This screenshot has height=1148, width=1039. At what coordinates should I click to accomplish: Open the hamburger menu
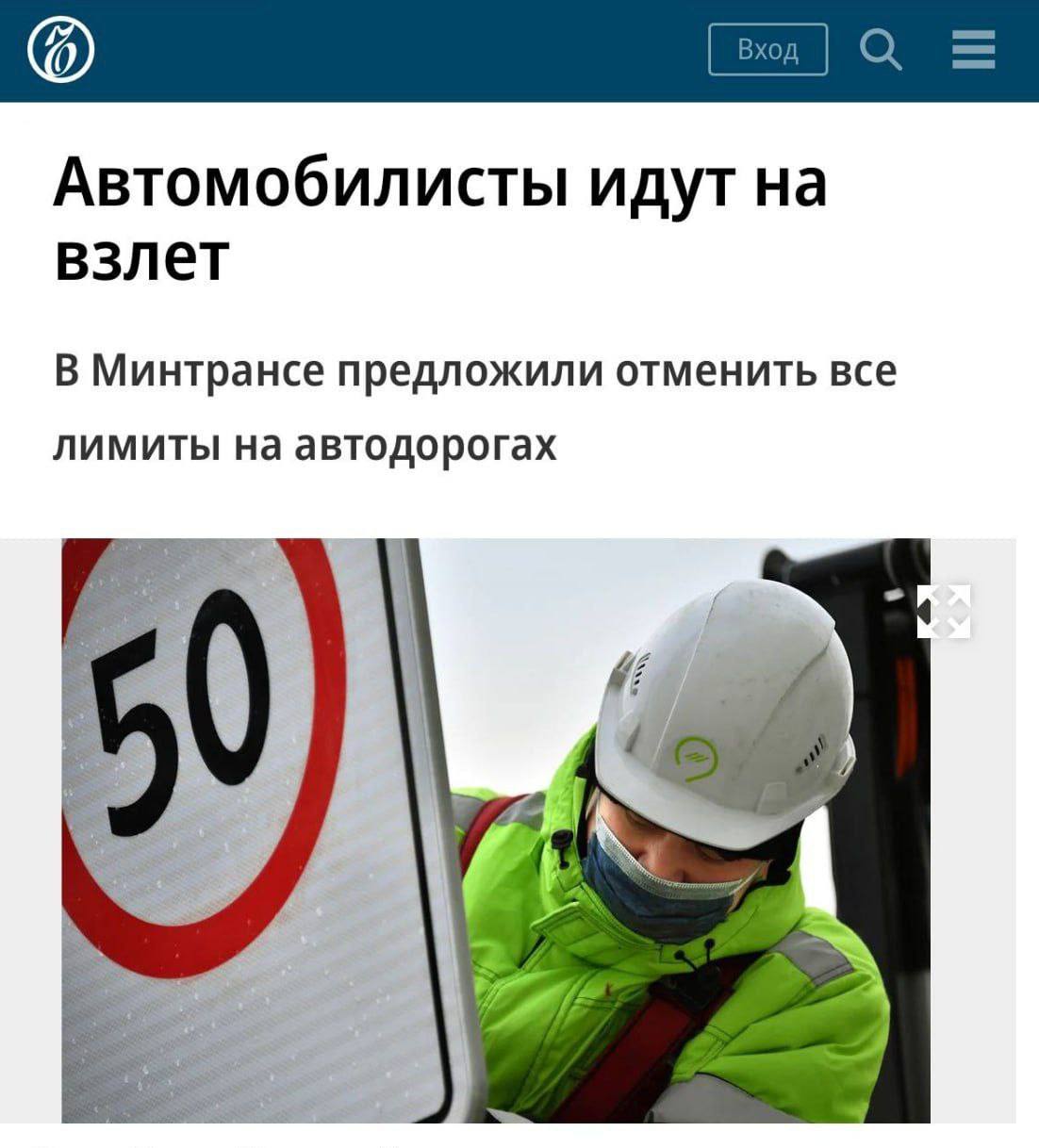tap(973, 49)
